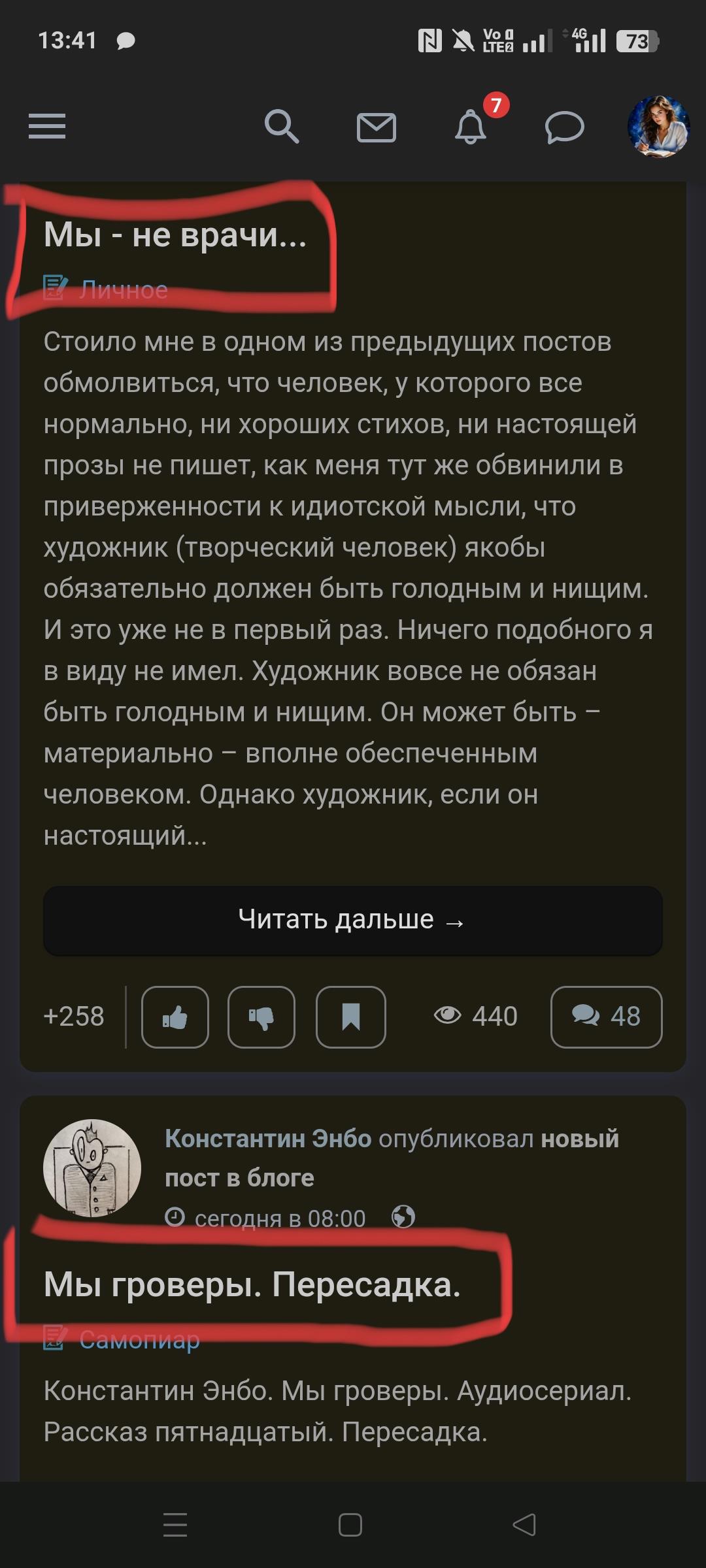706x1568 pixels.
Task: Bookmark the post "Мы - не врачи..."
Action: [351, 1017]
